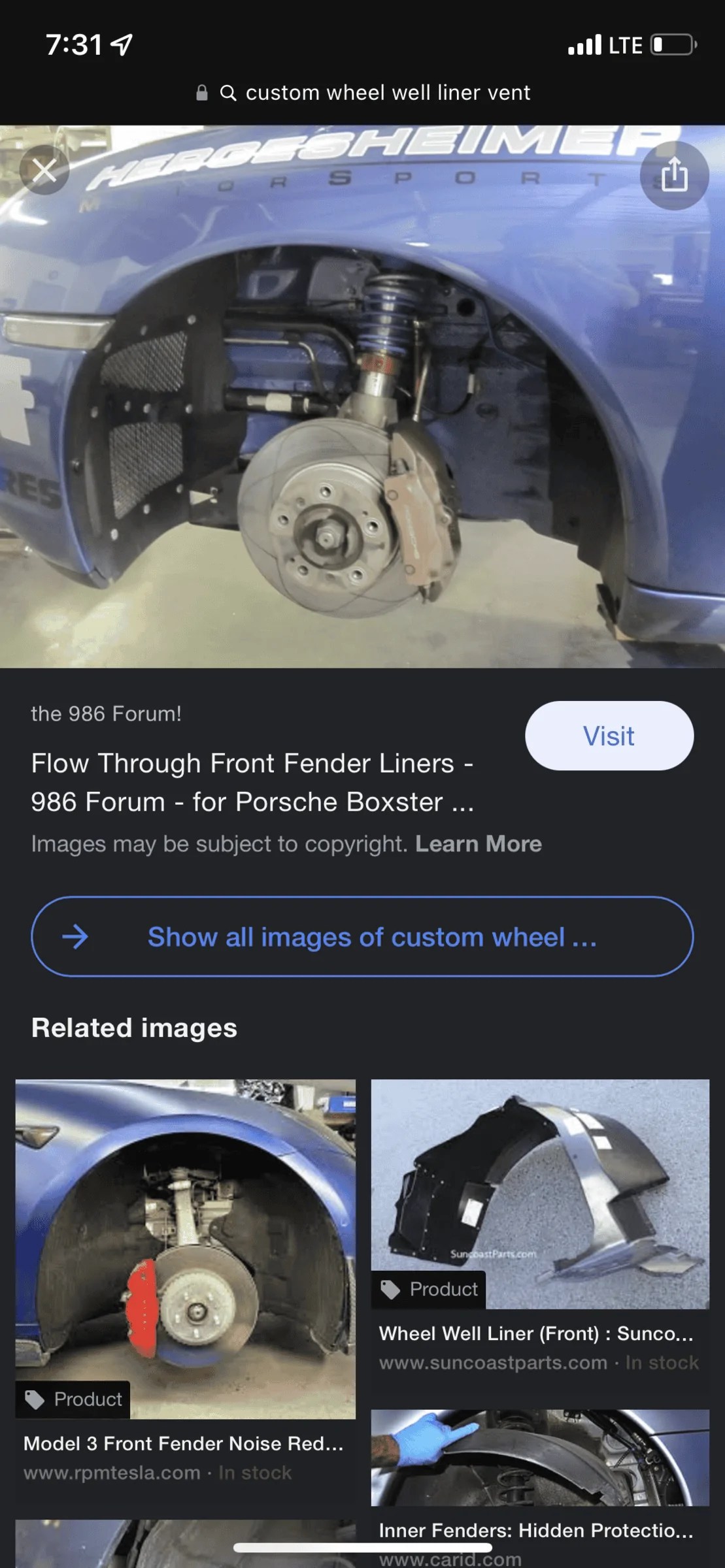Open the Learn More copyright link
The image size is (725, 1568).
click(x=478, y=844)
